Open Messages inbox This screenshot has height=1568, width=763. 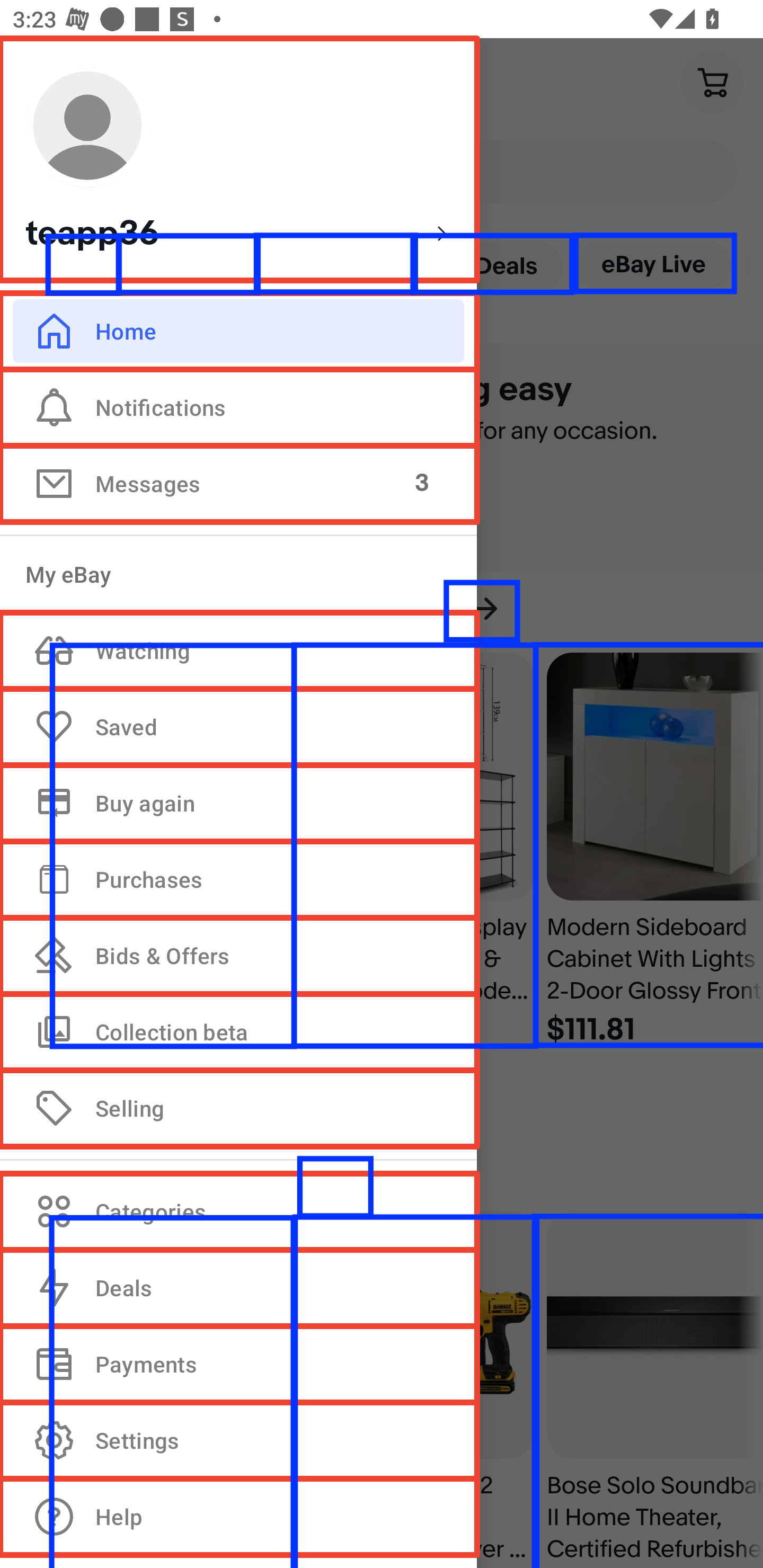(237, 484)
